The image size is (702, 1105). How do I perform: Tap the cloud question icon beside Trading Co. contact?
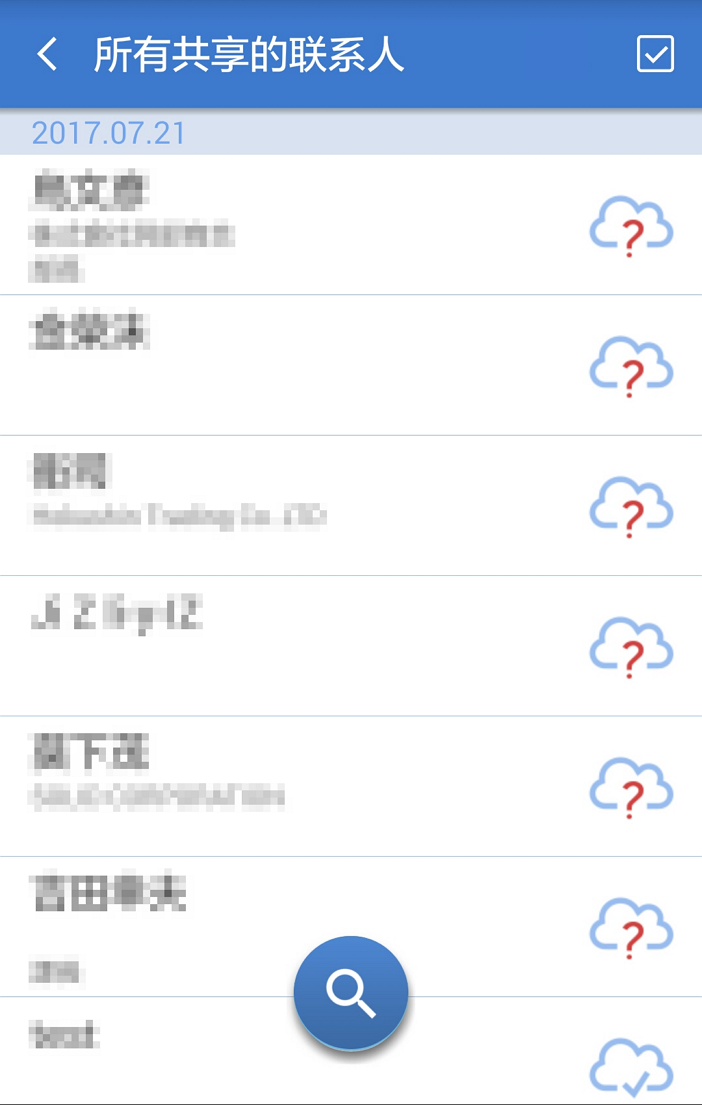click(631, 507)
